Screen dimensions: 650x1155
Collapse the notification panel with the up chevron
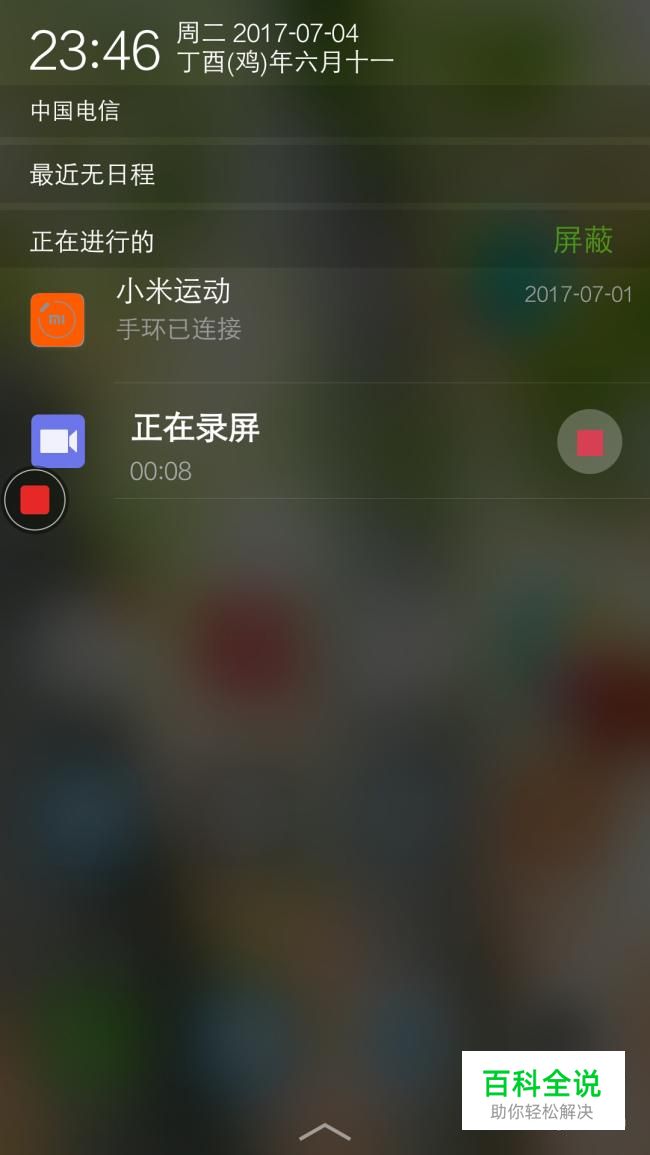(324, 1131)
